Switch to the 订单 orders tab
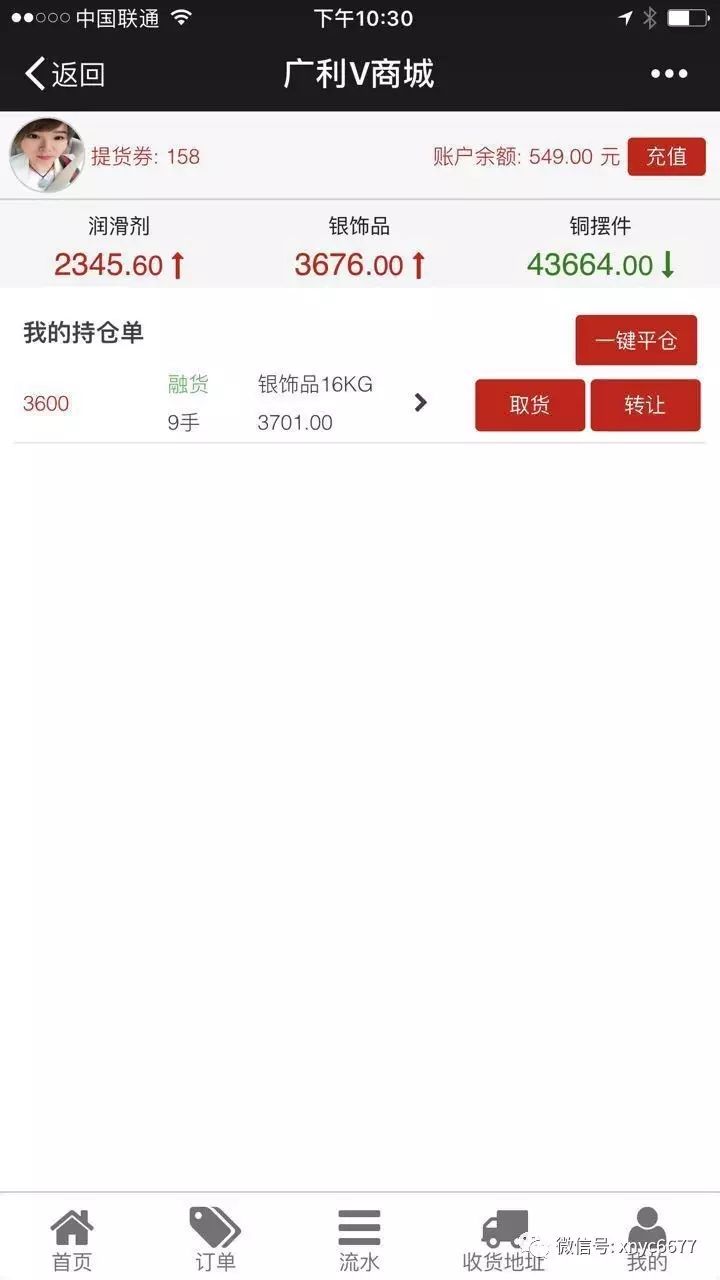Viewport: 720px width, 1280px height. [215, 1239]
